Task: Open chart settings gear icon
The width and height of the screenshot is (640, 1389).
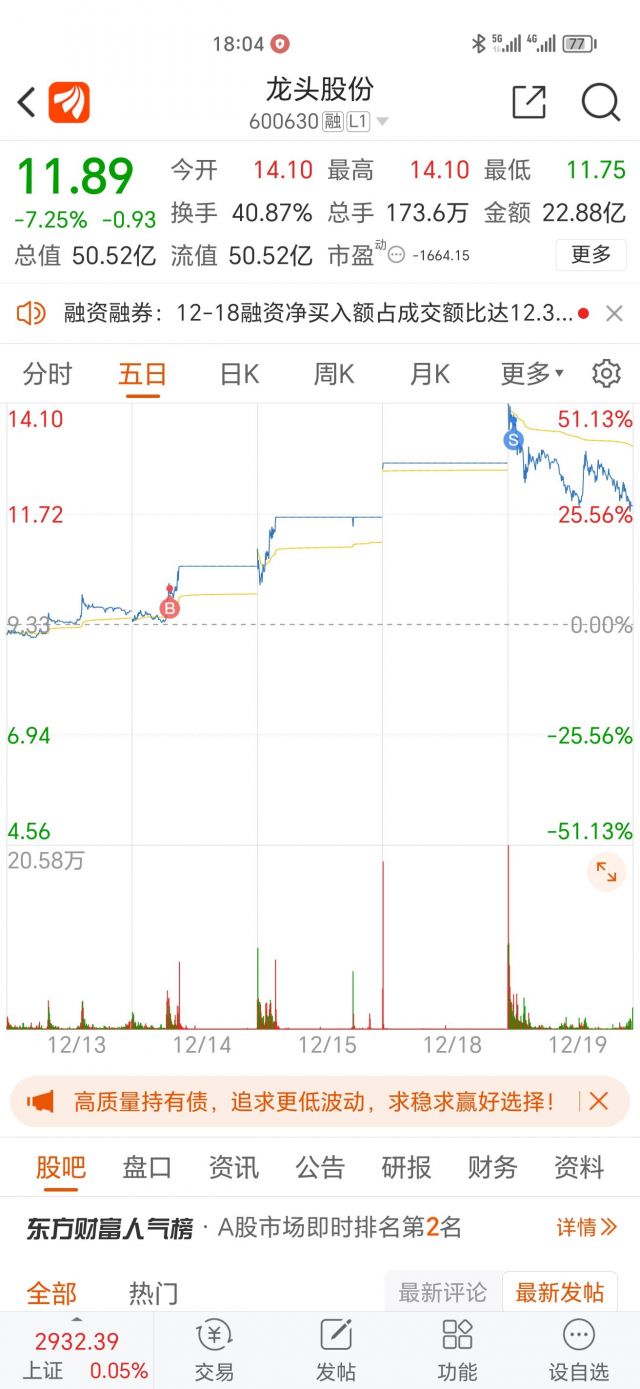Action: click(x=606, y=374)
